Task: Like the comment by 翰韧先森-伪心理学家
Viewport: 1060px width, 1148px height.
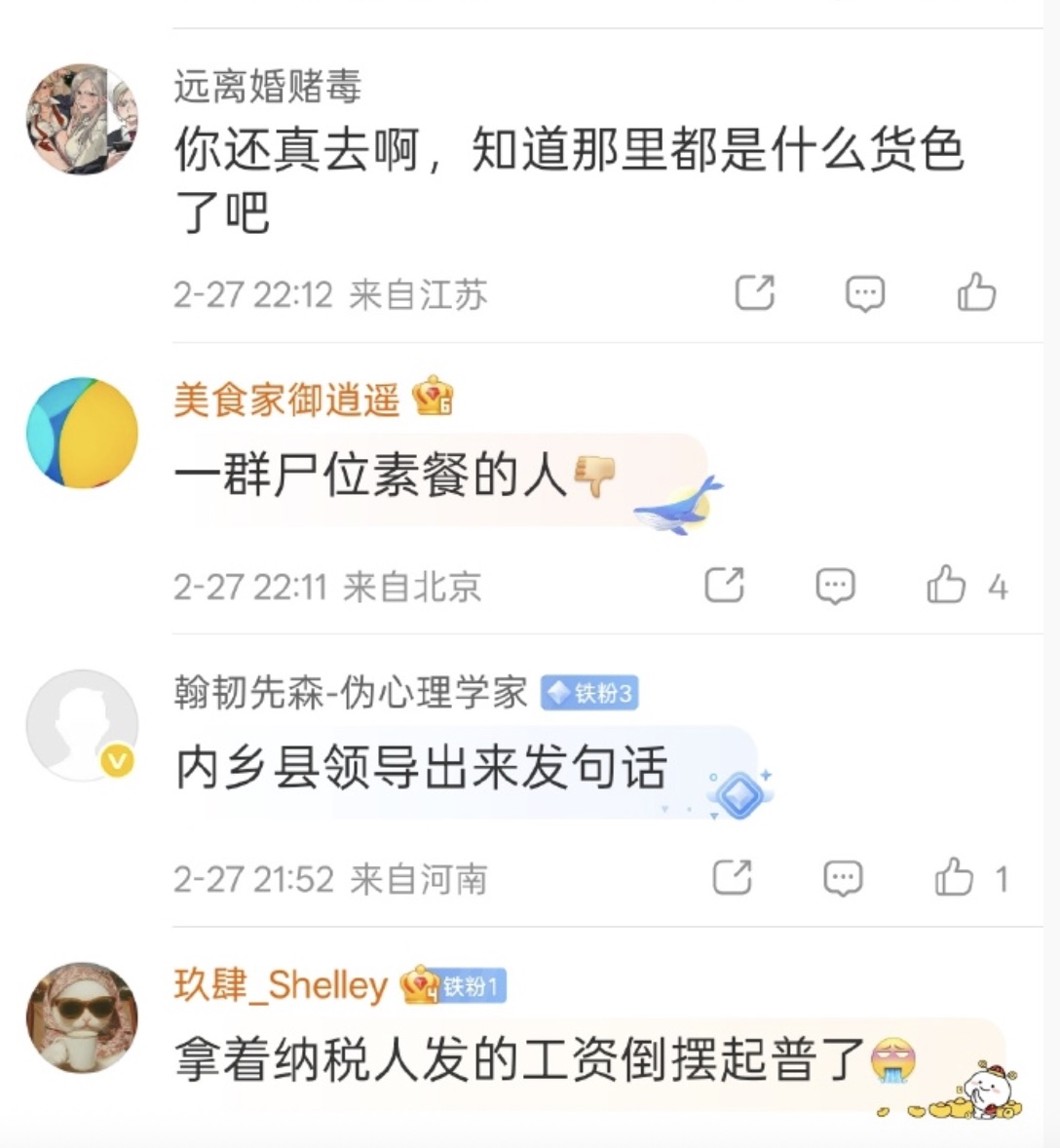Action: tap(955, 877)
